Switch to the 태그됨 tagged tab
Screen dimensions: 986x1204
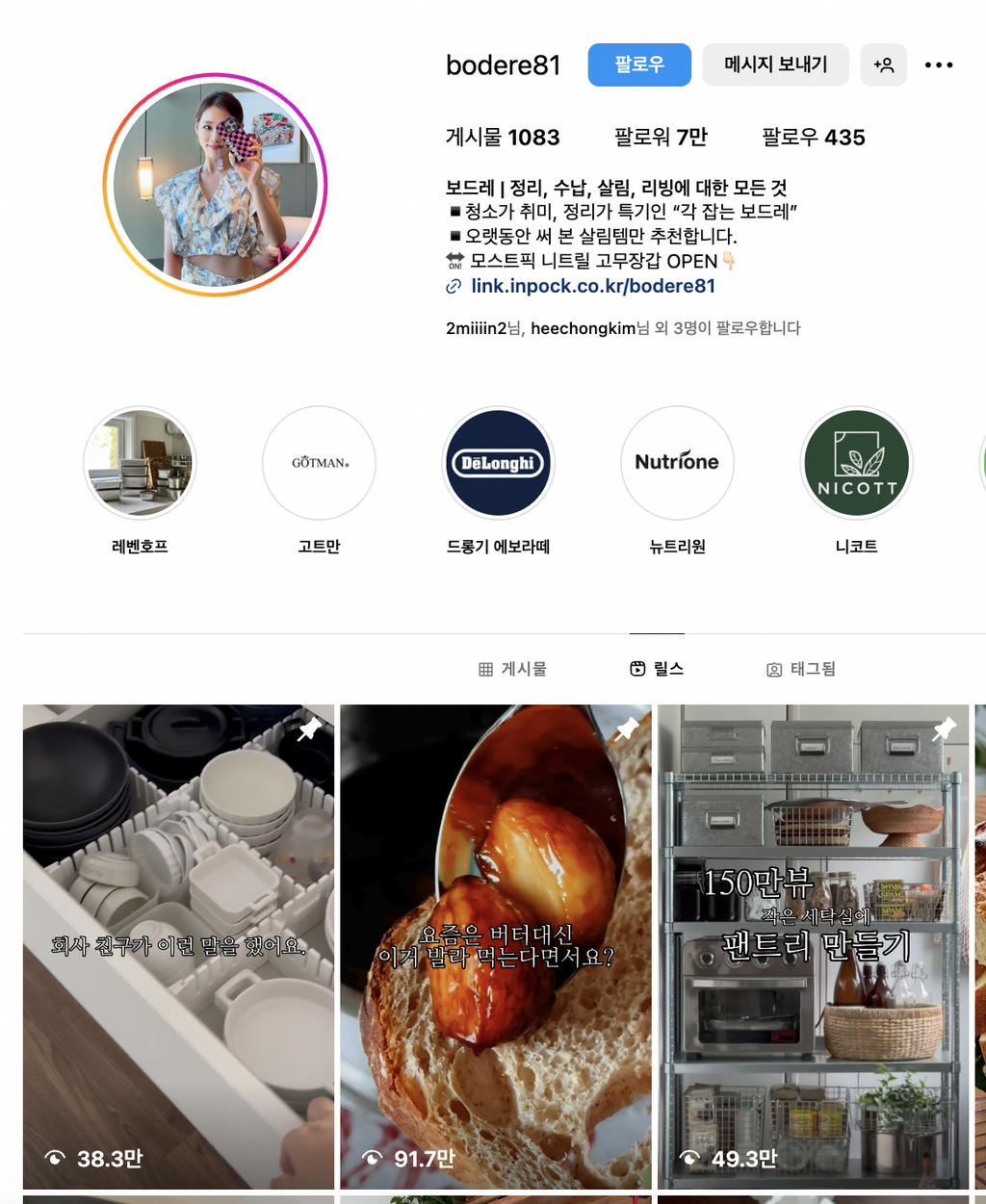(x=800, y=669)
